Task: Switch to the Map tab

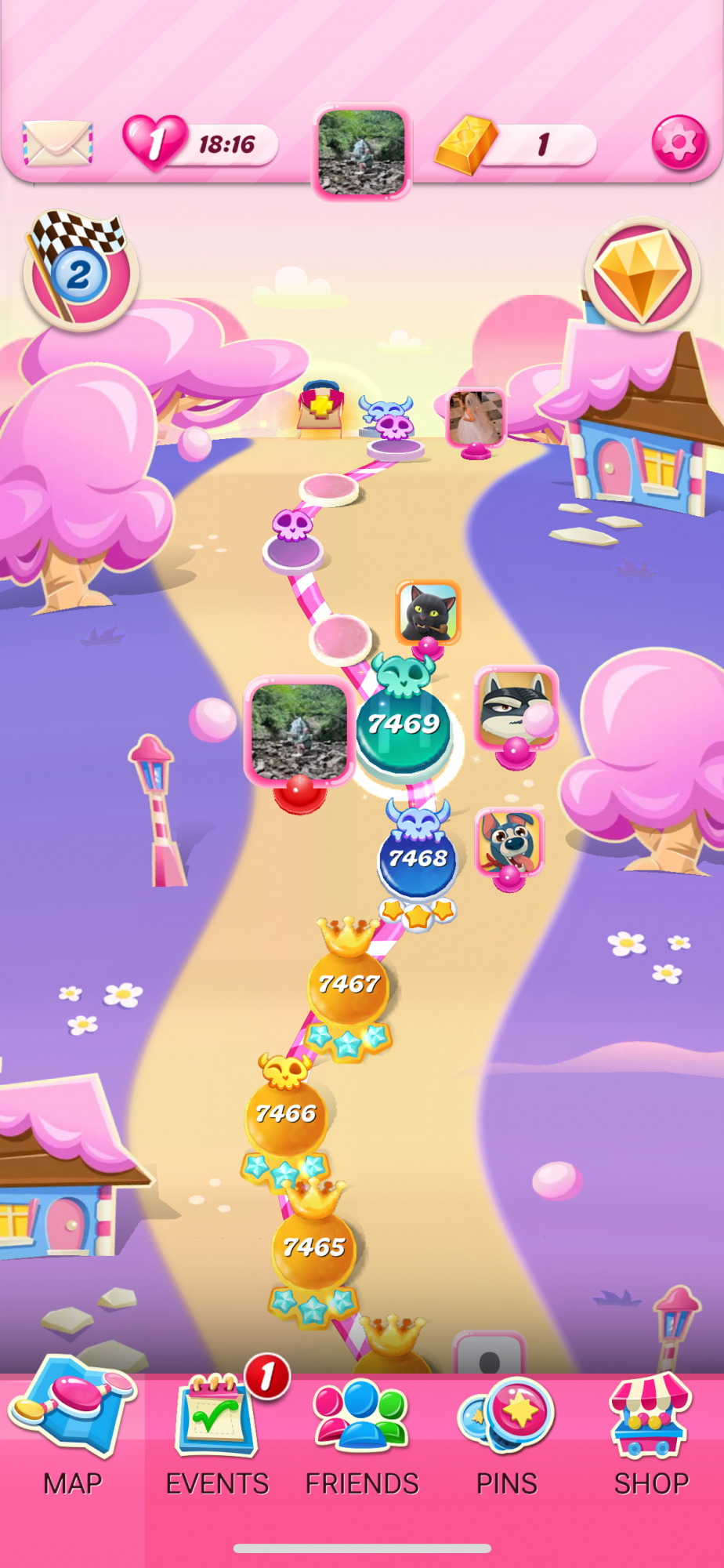Action: (x=72, y=1433)
